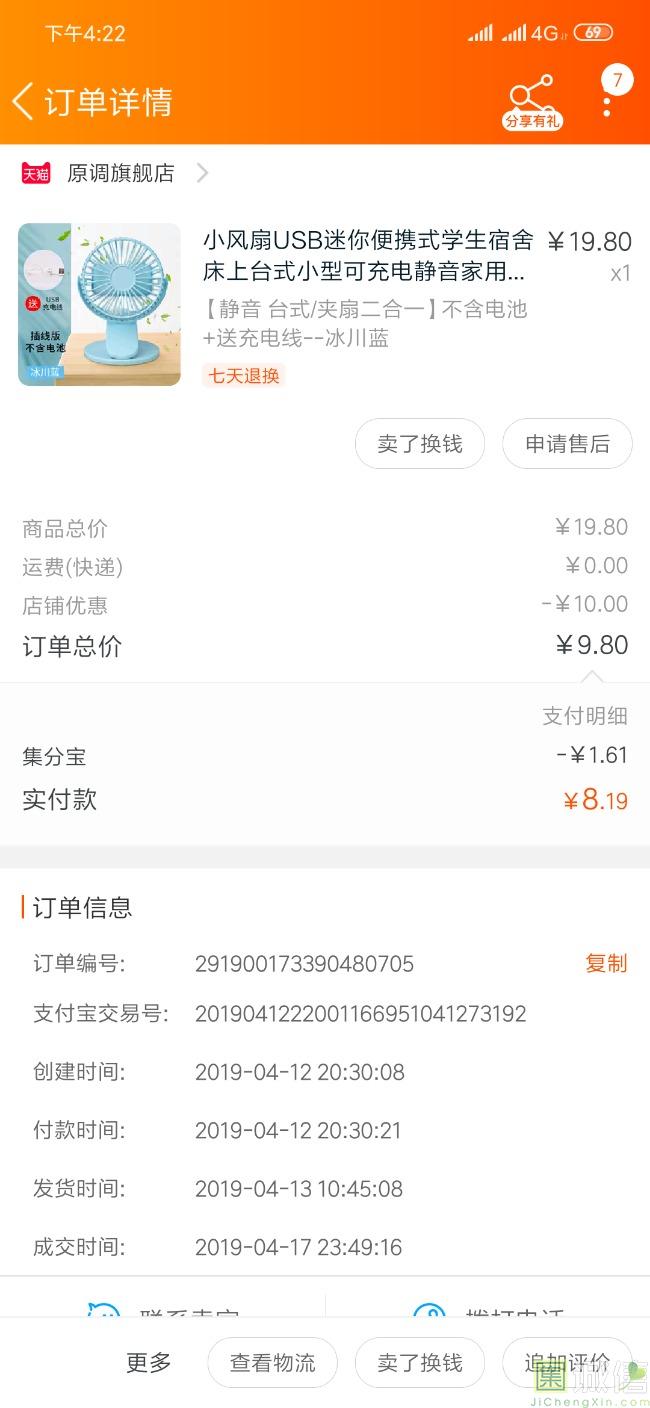The image size is (650, 1408).
Task: Tap 卖了换钱 next to 申请售后
Action: tap(420, 444)
